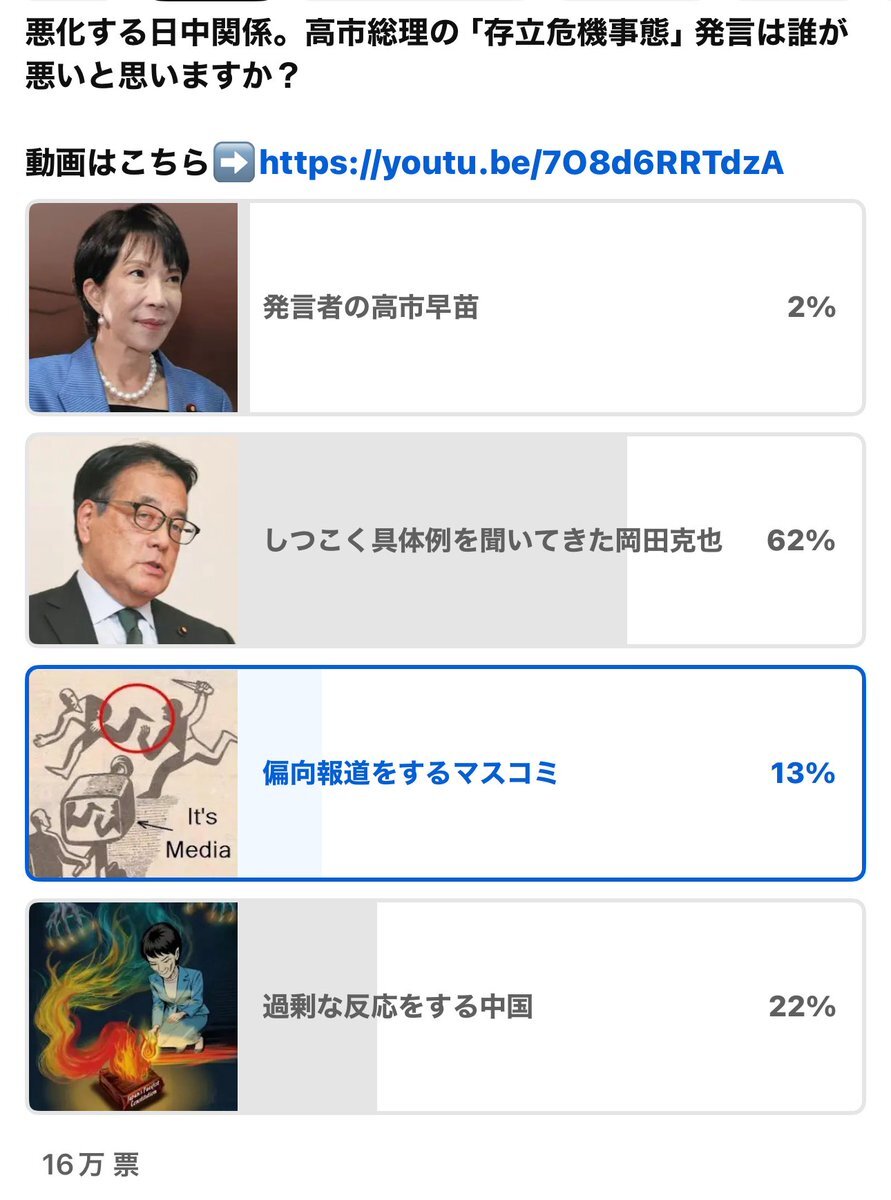Select poll option 過剰な反応をする中国
The image size is (891, 1200).
445,1006
